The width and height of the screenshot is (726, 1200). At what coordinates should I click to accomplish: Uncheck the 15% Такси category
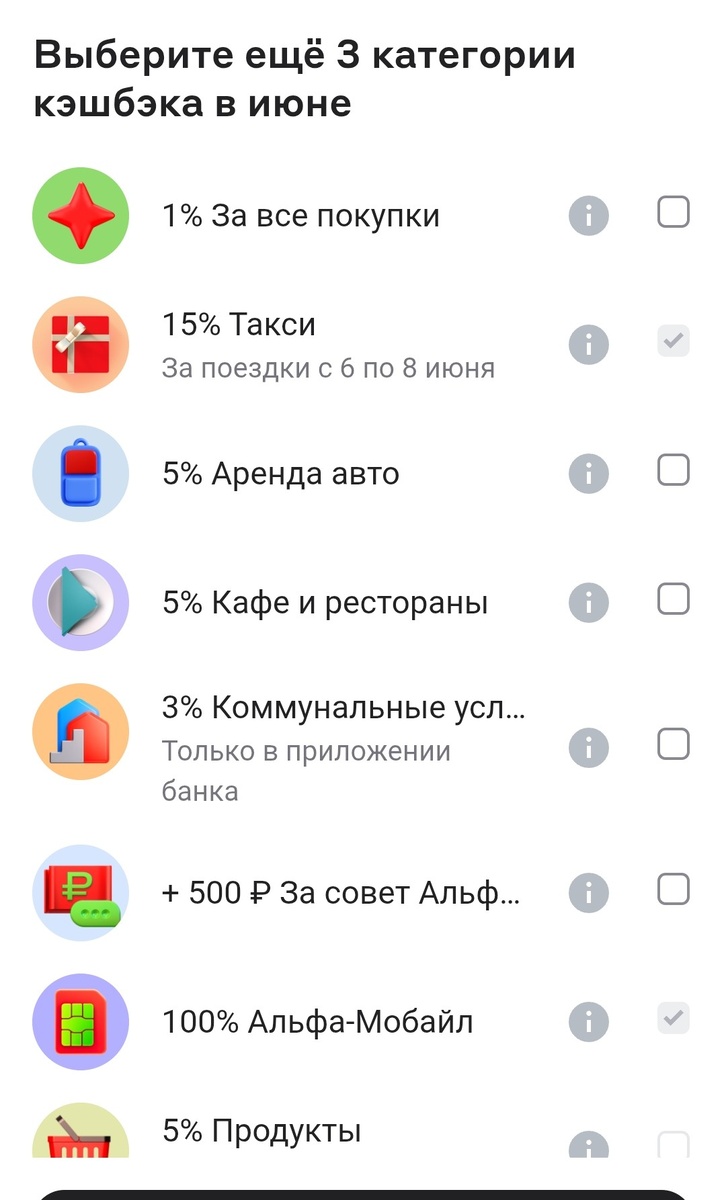673,341
